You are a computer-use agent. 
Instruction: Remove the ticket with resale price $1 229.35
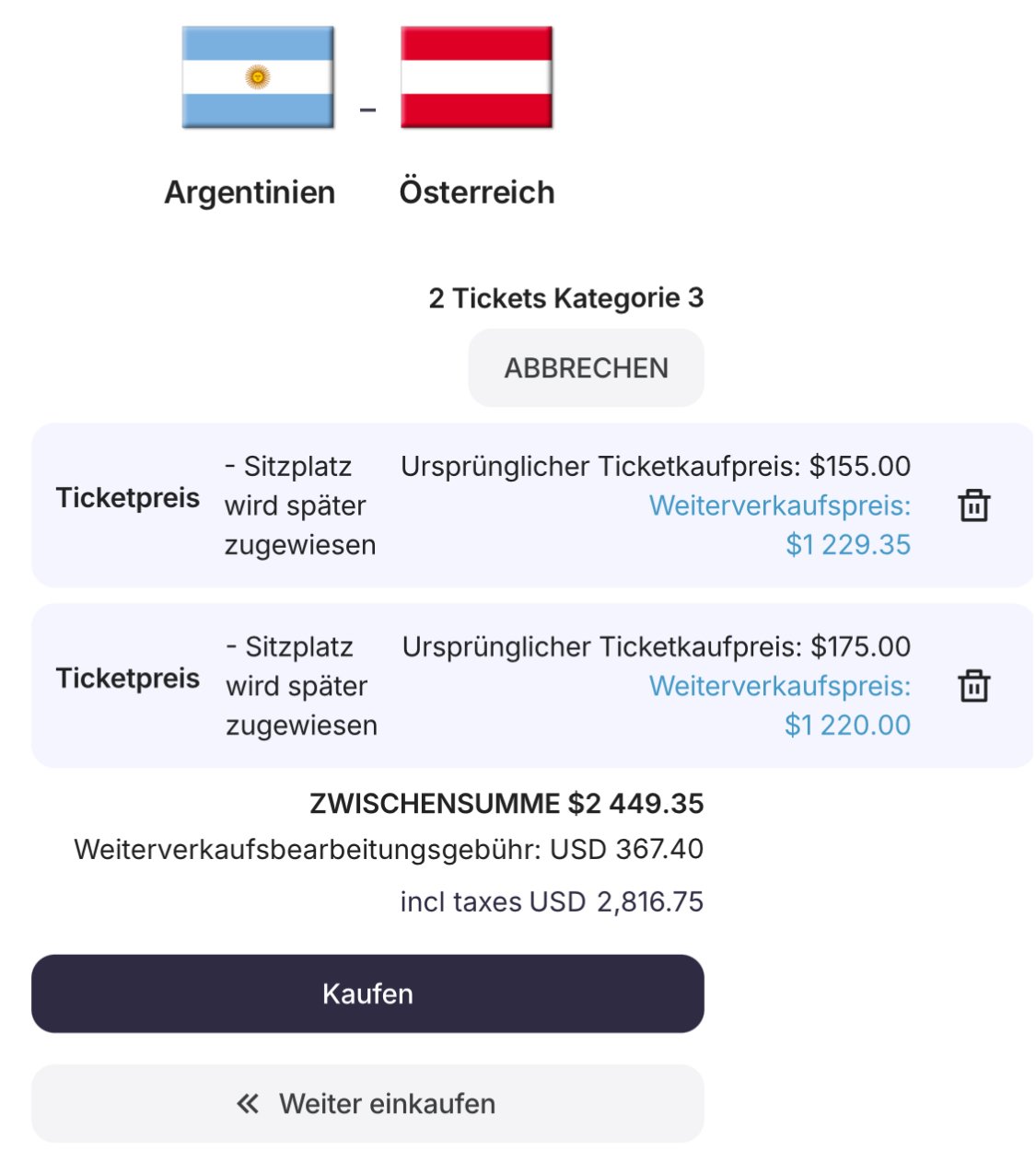973,505
